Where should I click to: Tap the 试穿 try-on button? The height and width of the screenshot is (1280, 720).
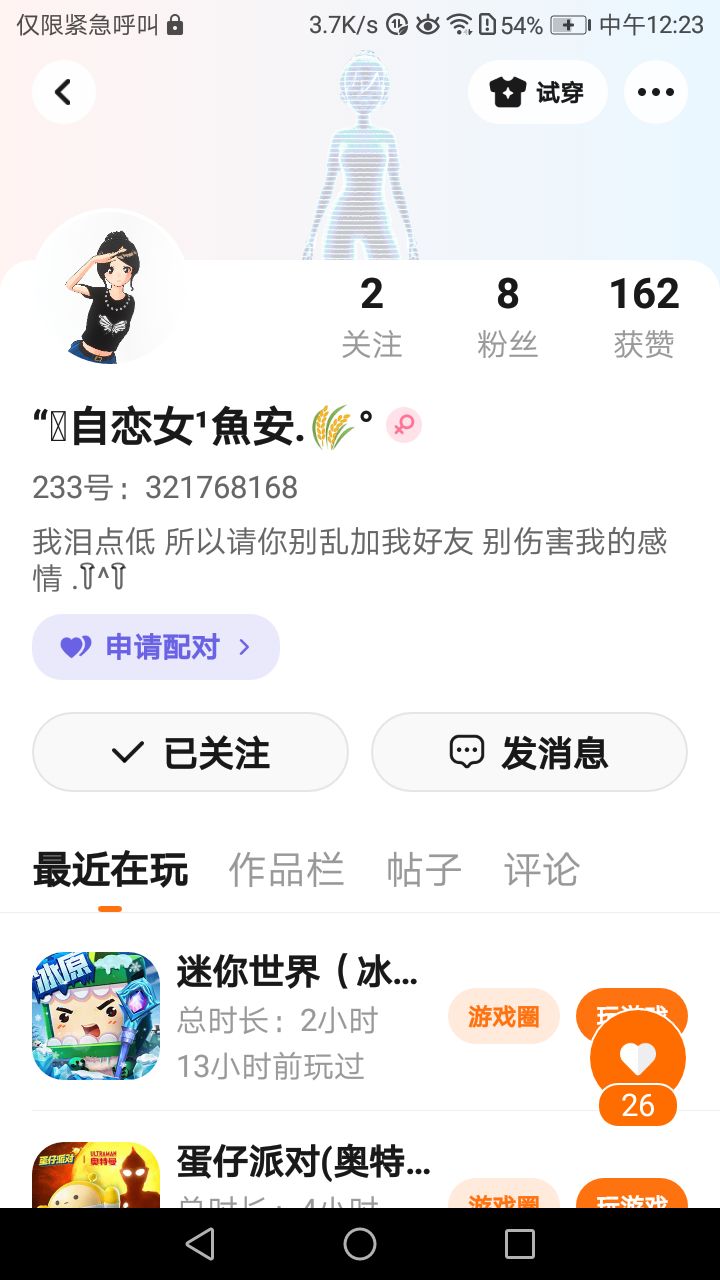537,92
